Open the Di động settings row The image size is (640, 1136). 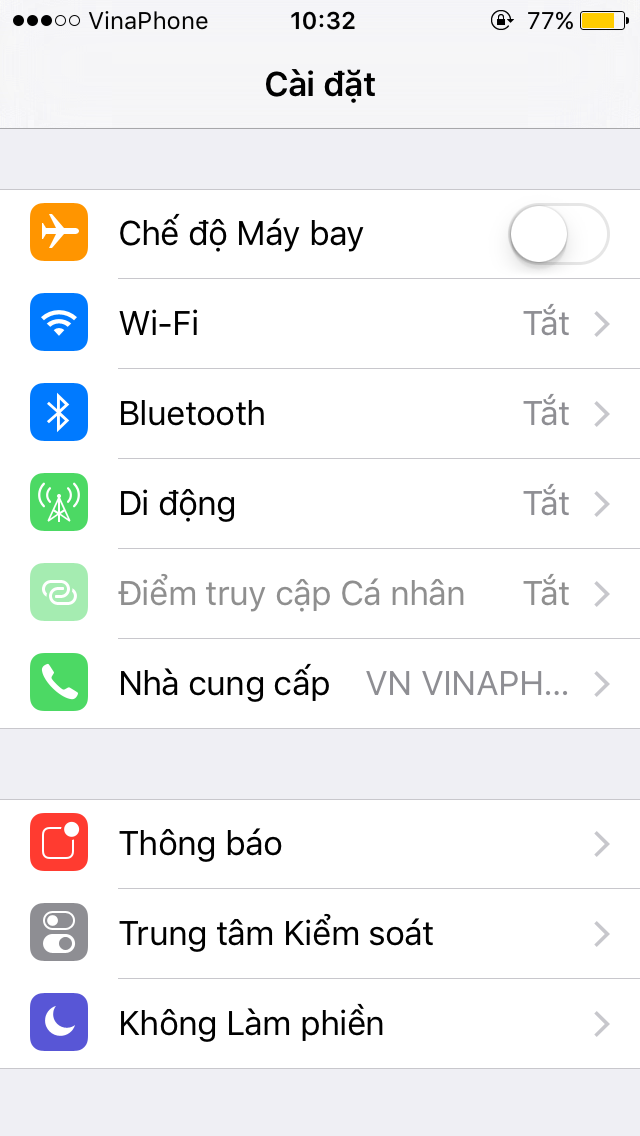point(320,504)
